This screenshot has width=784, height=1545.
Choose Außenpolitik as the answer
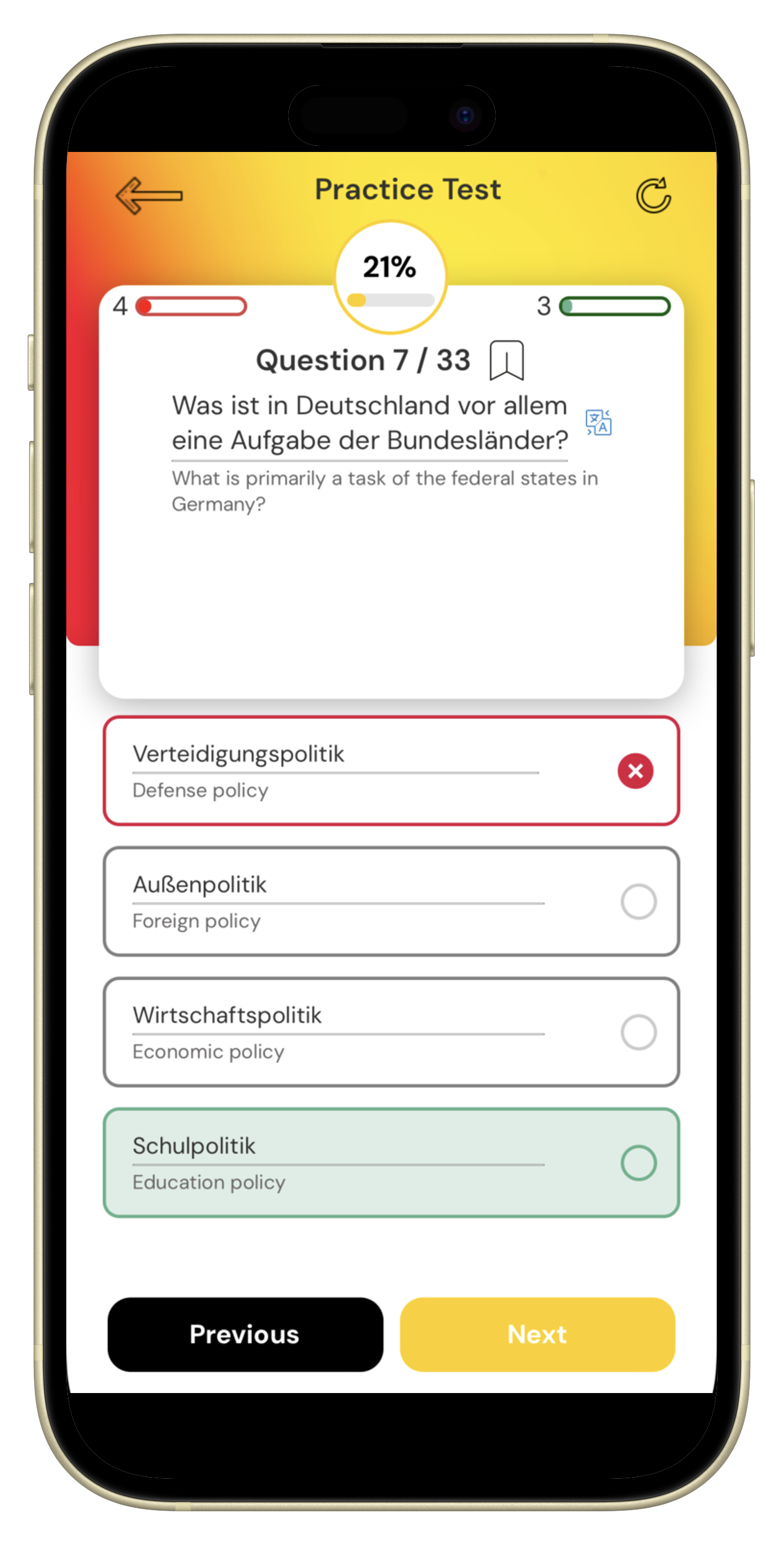coord(391,901)
